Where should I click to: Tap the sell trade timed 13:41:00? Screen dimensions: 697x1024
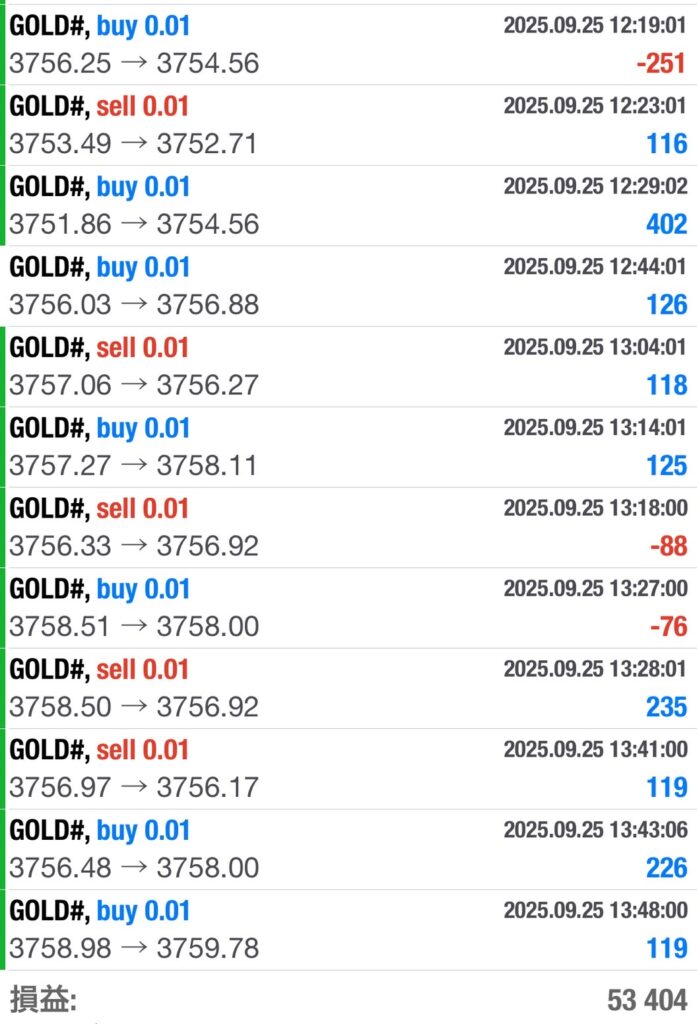point(348,769)
